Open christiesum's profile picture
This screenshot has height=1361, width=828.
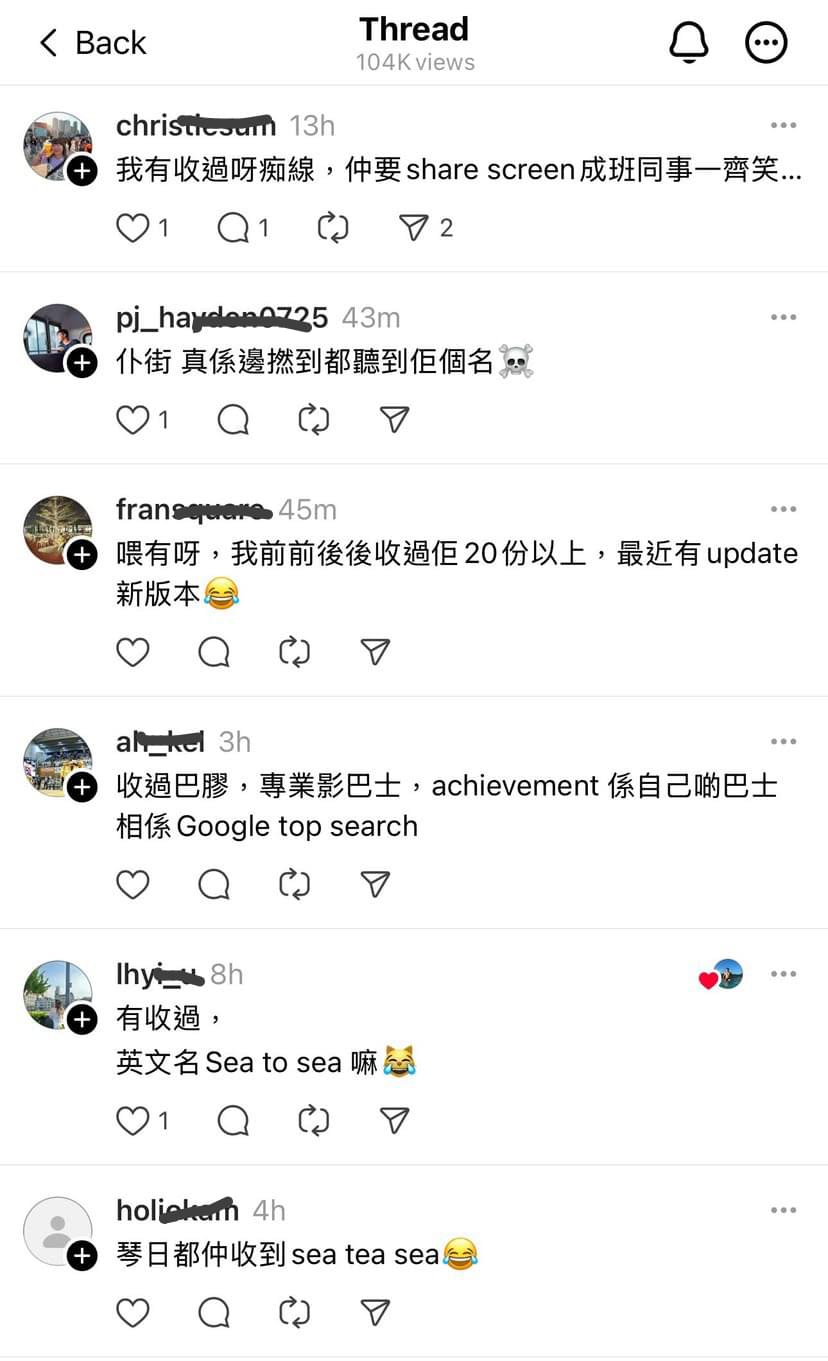57,145
